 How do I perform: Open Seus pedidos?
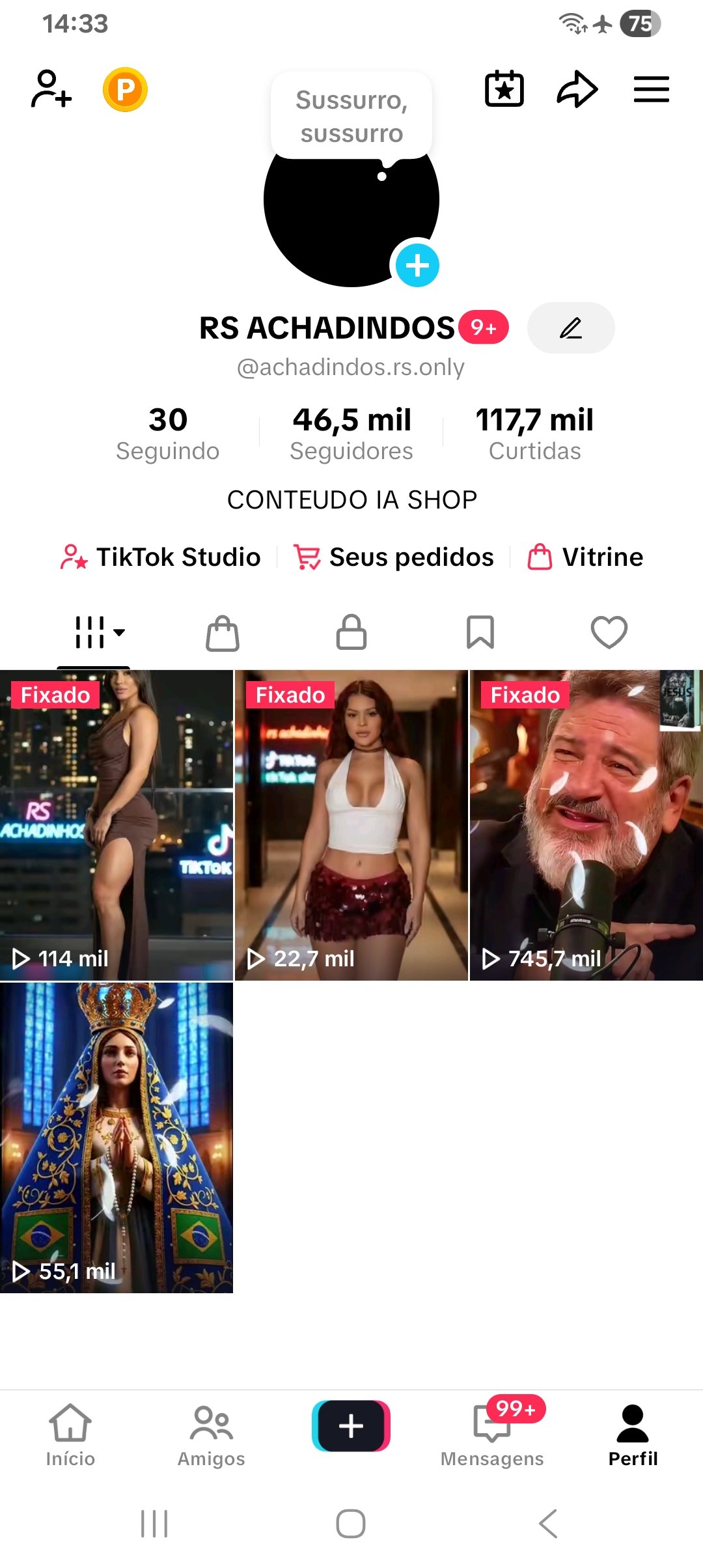pos(394,557)
